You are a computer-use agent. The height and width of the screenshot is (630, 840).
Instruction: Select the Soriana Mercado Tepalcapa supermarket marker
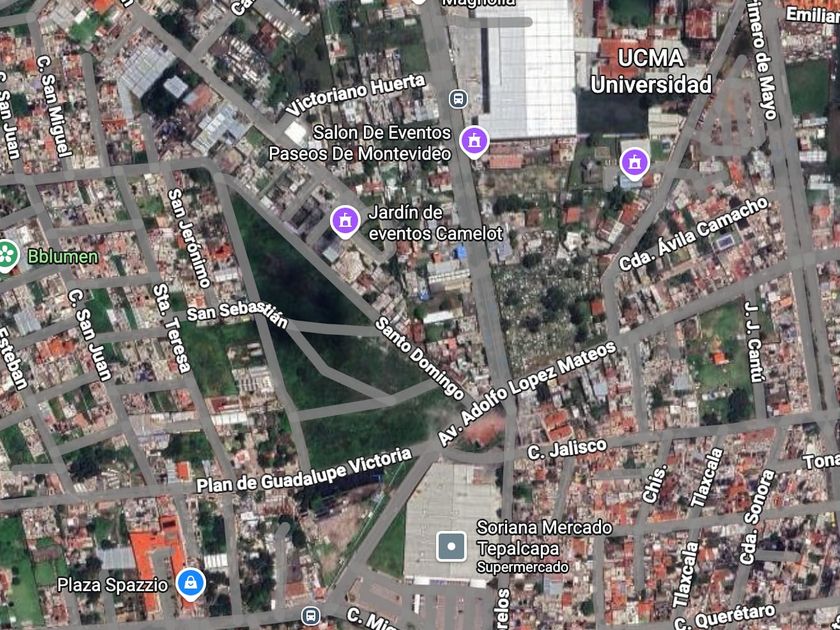point(451,547)
